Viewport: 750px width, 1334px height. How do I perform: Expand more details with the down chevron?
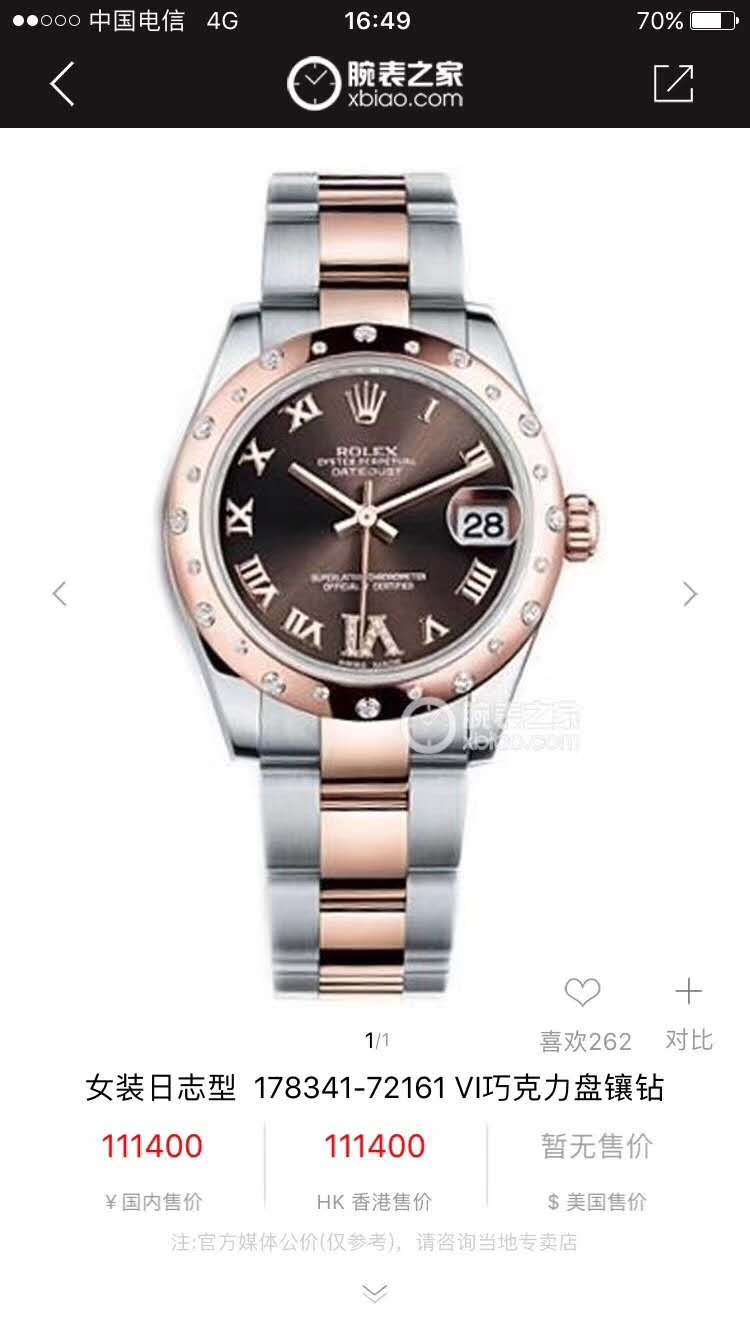click(374, 1293)
